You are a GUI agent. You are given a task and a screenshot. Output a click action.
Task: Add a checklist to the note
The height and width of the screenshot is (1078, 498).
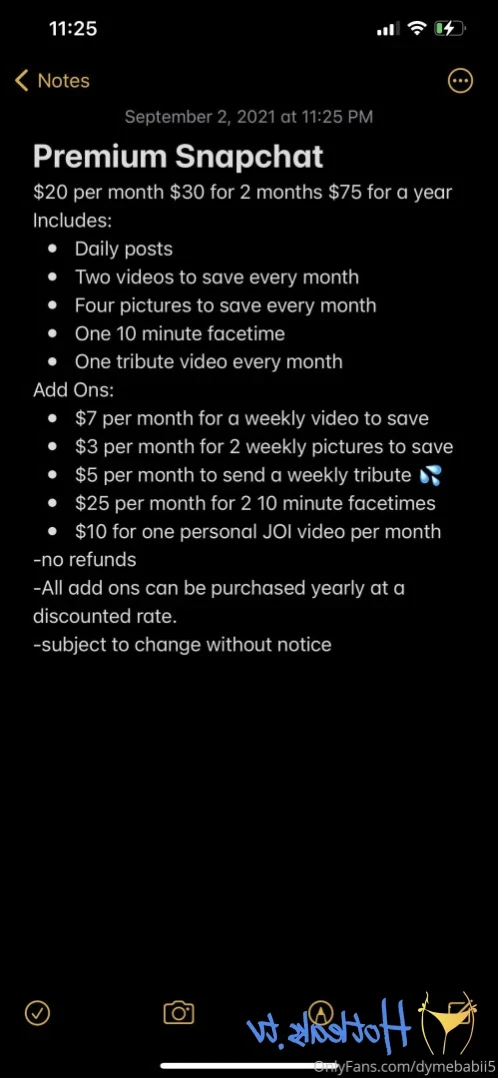pyautogui.click(x=37, y=1011)
